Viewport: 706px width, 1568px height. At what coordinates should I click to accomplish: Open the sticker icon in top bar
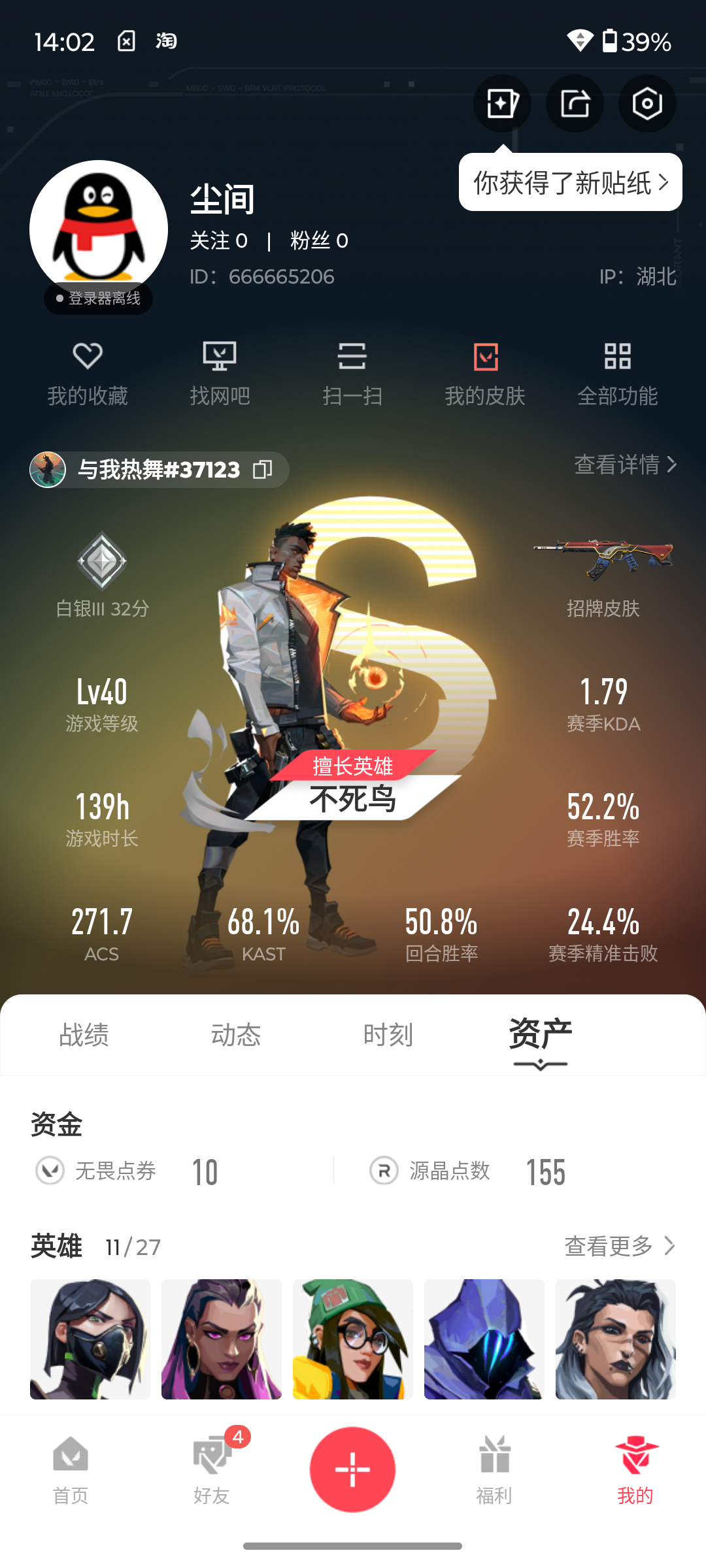(x=502, y=104)
